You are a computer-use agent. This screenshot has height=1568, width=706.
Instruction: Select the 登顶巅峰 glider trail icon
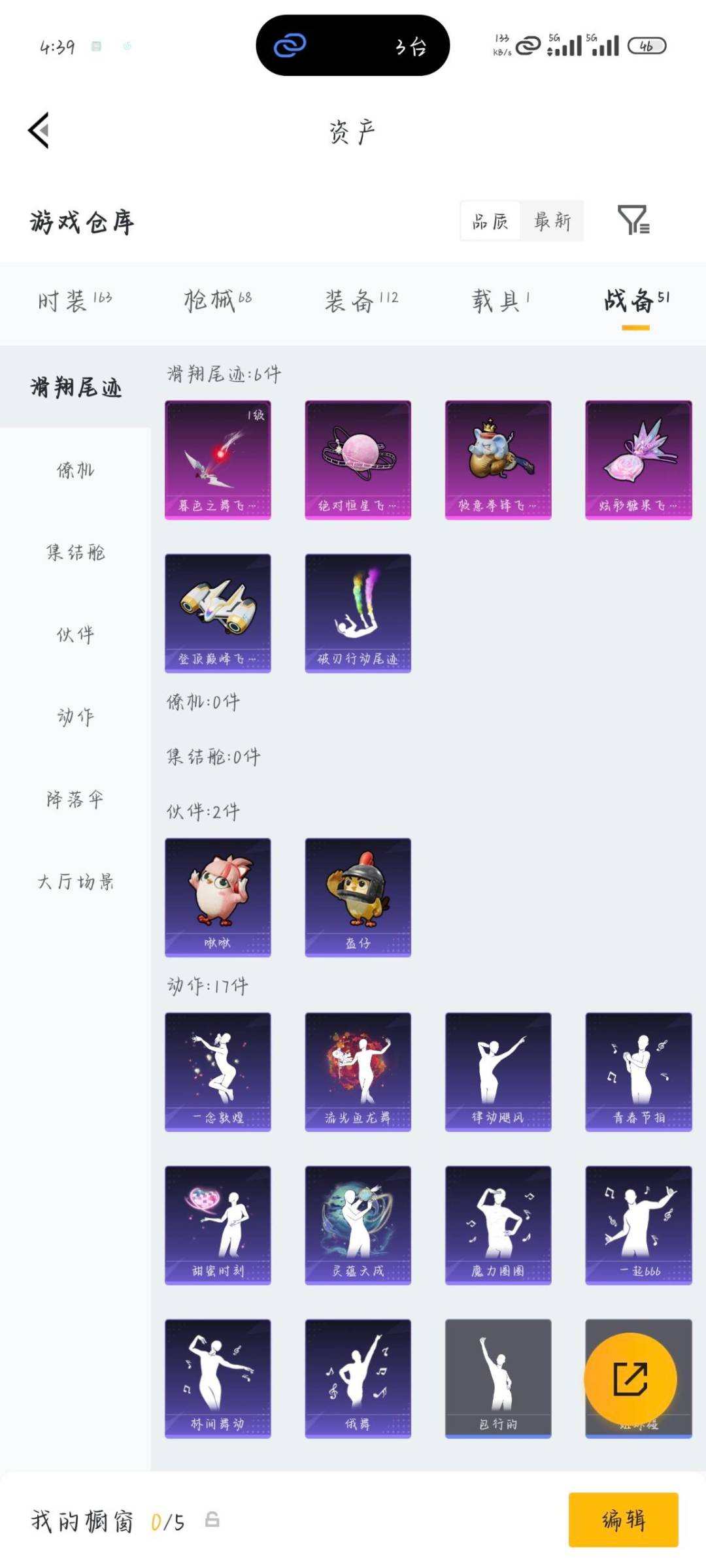pyautogui.click(x=217, y=611)
